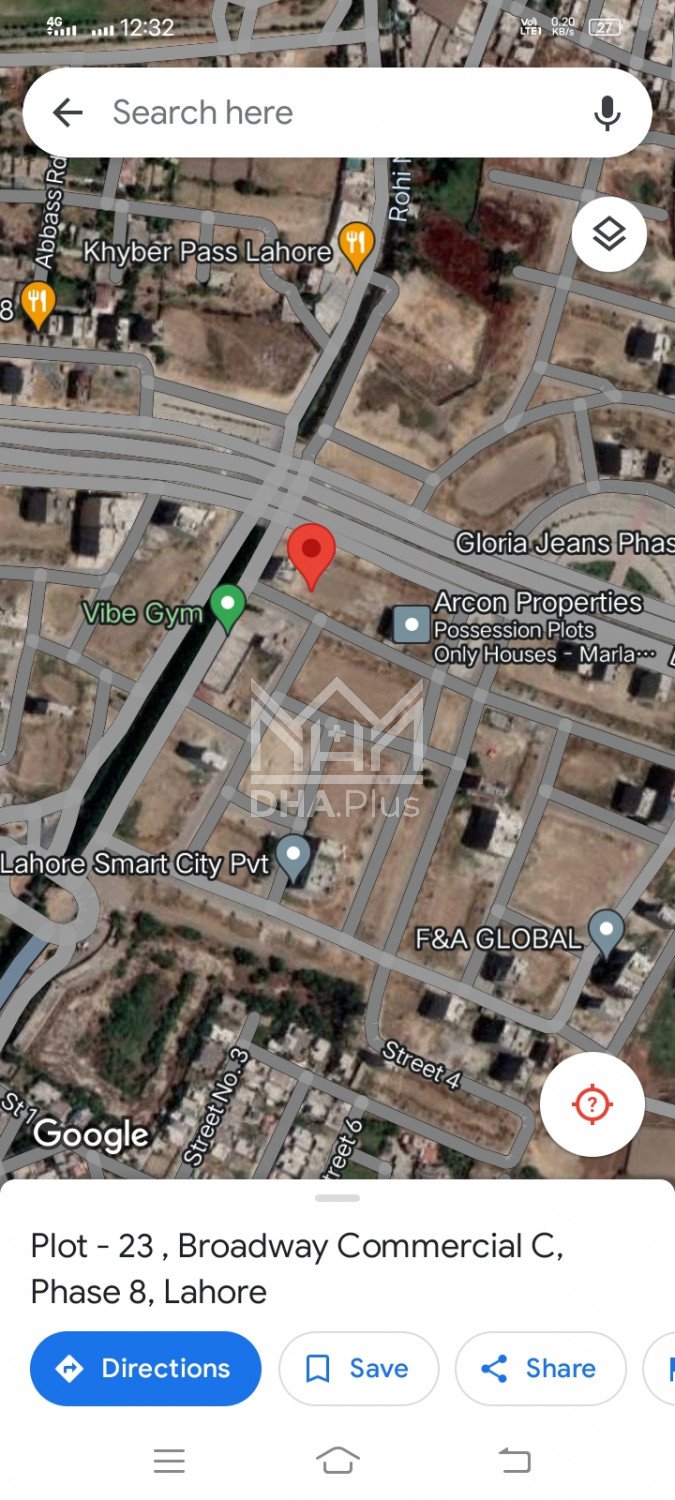675x1500 pixels.
Task: Open the F&A GLOBAL map pin
Action: click(606, 931)
